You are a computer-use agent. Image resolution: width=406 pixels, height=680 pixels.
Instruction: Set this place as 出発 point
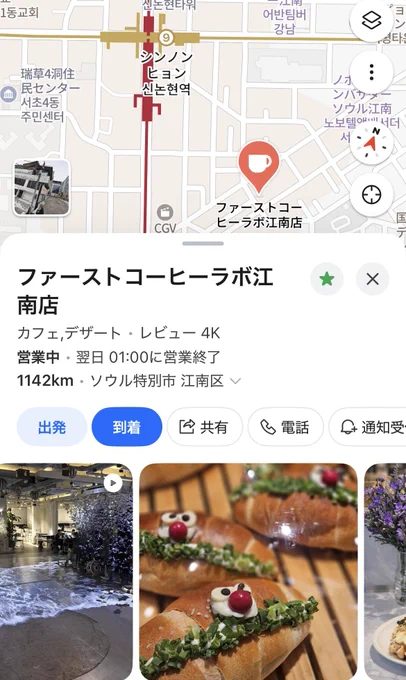click(52, 427)
